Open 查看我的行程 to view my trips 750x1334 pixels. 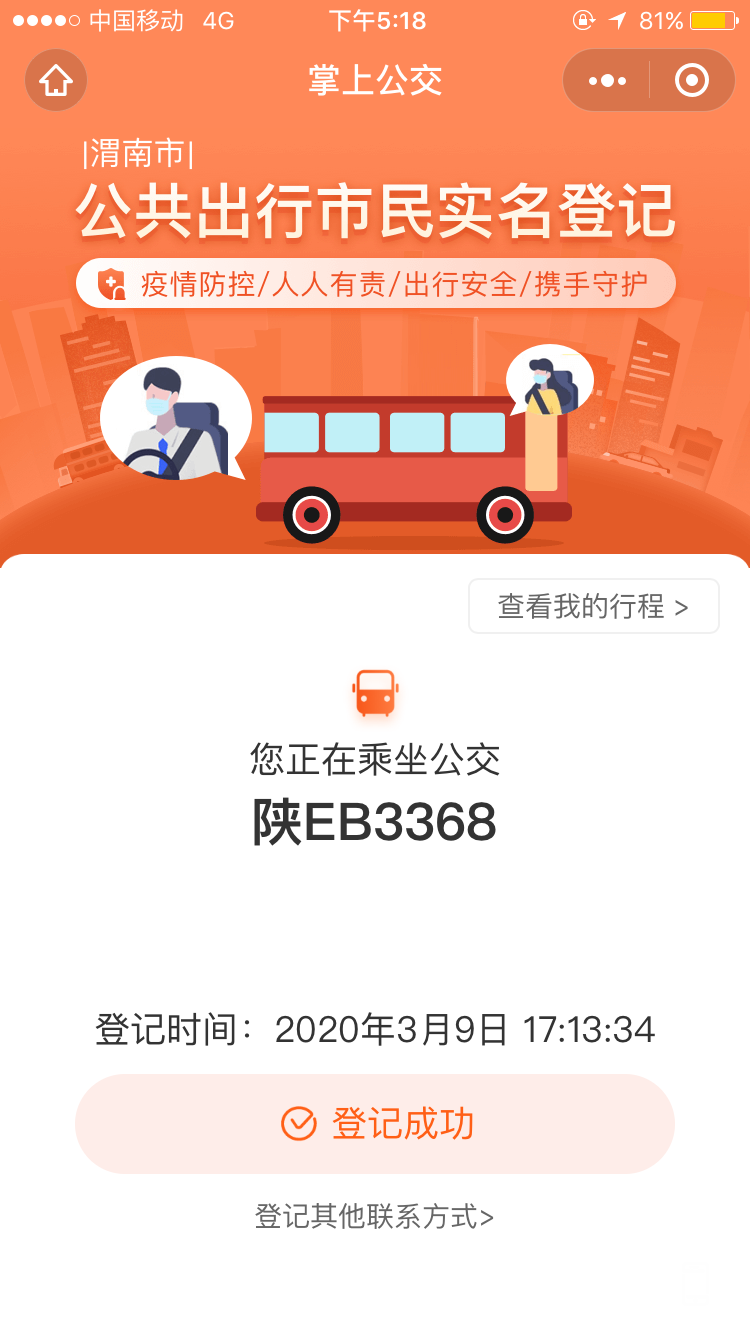[593, 606]
